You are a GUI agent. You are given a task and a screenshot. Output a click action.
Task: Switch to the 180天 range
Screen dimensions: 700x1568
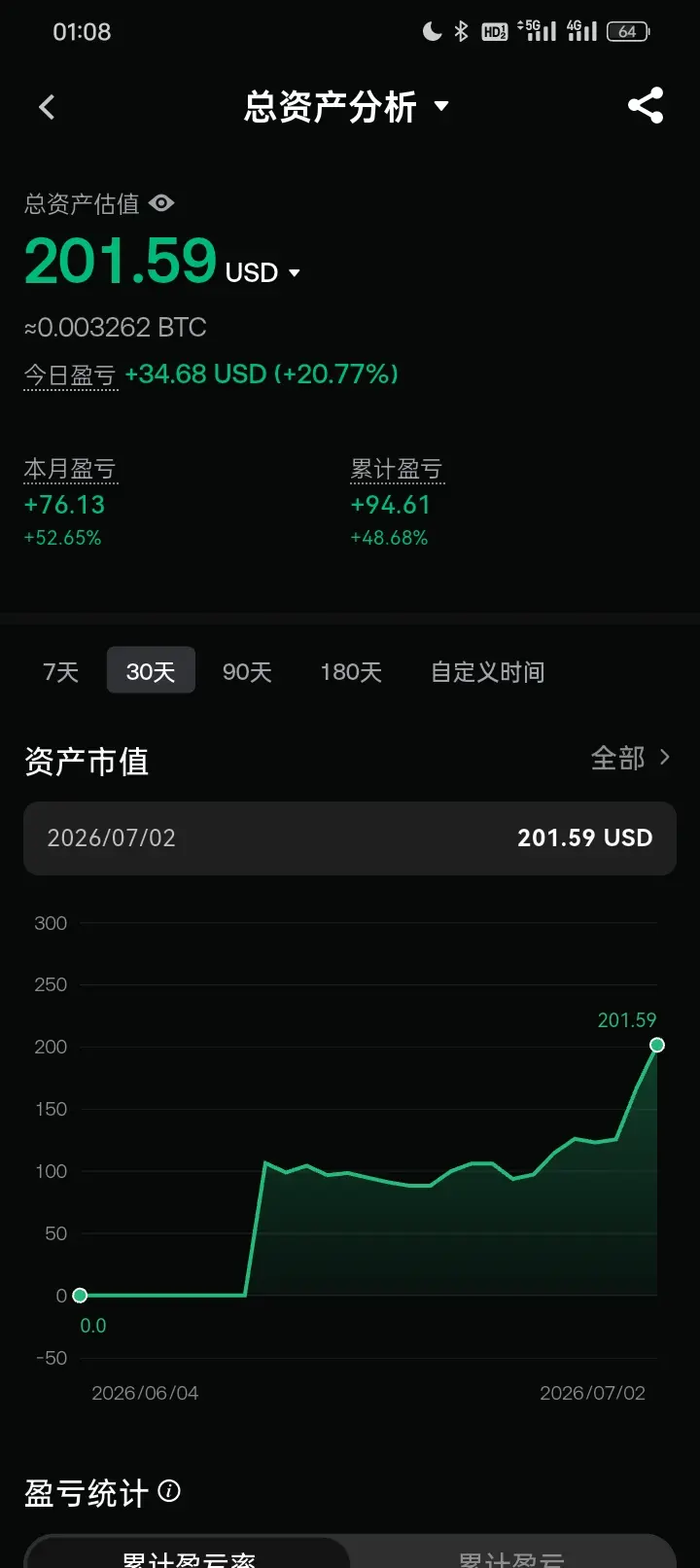[x=351, y=671]
